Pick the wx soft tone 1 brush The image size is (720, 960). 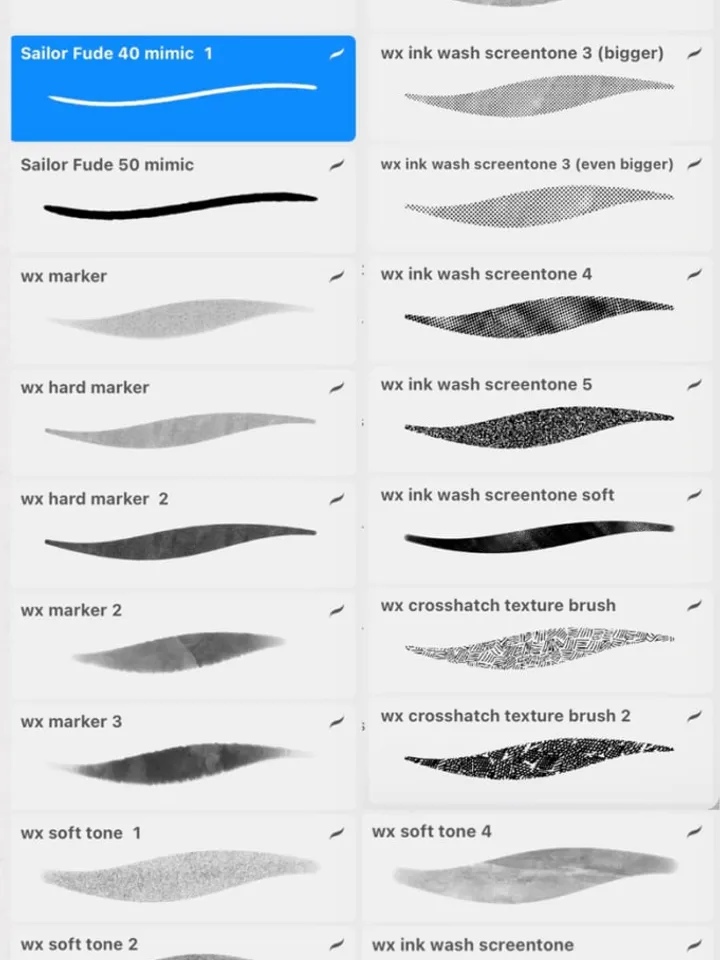click(183, 866)
